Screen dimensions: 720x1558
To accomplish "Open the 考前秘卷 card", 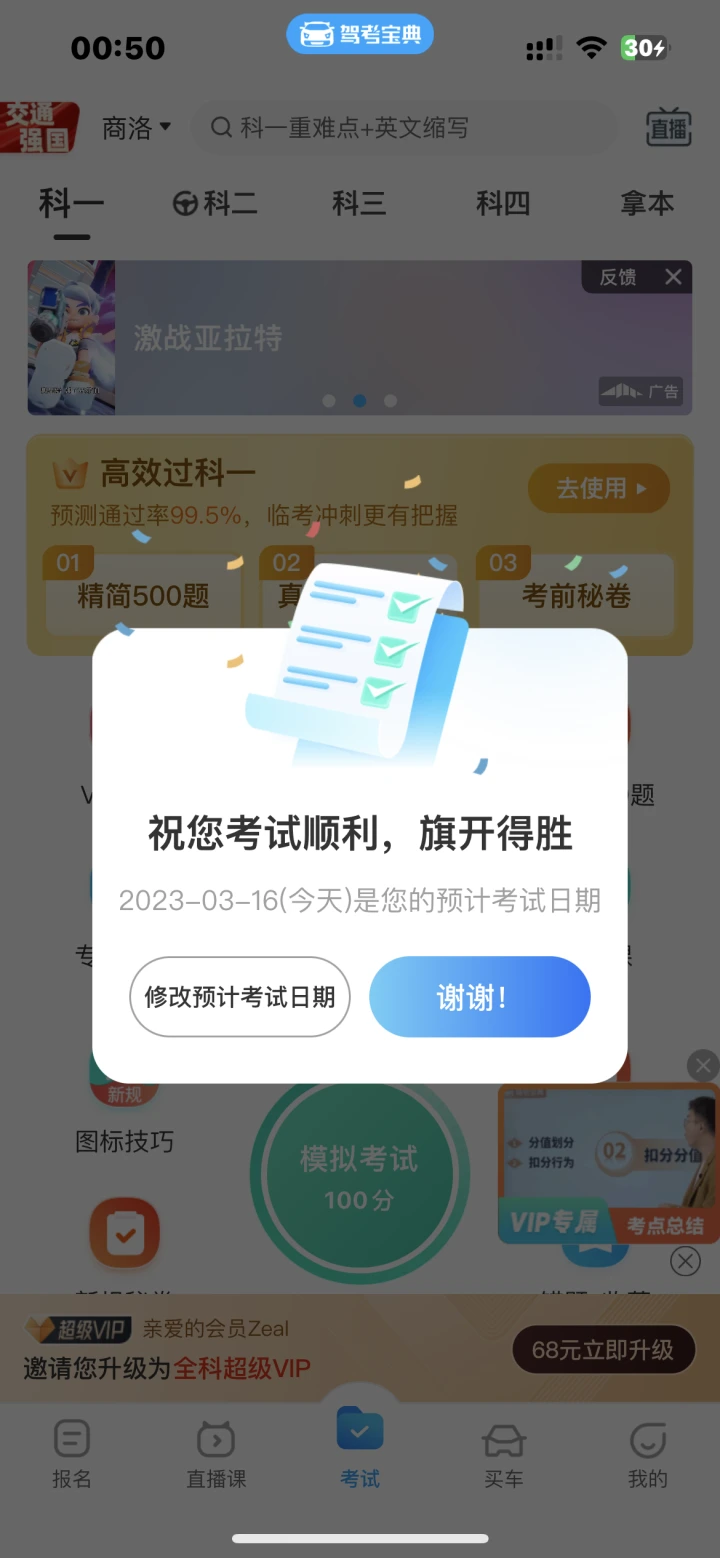I will [x=576, y=596].
